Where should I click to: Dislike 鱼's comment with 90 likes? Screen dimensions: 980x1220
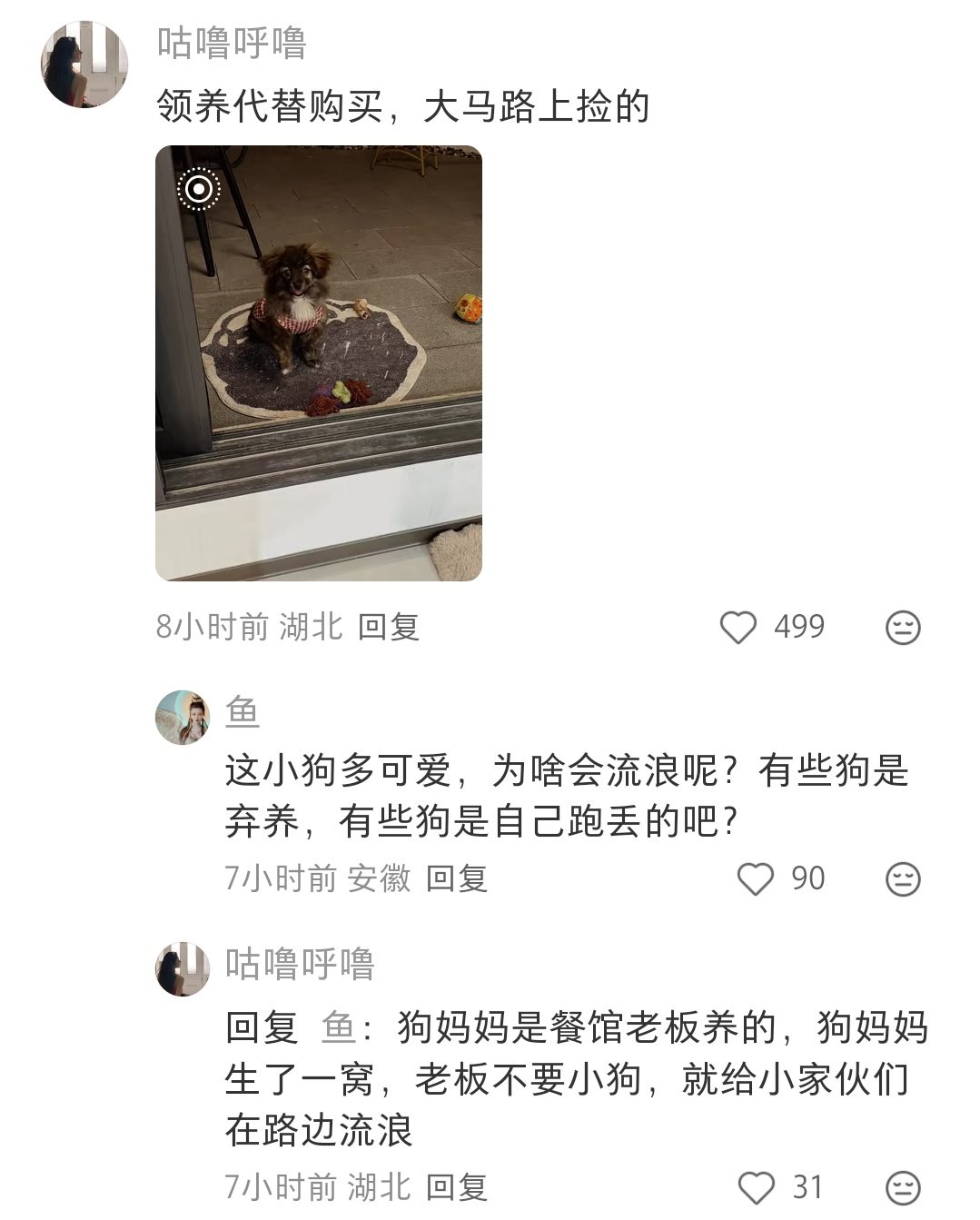(x=903, y=879)
